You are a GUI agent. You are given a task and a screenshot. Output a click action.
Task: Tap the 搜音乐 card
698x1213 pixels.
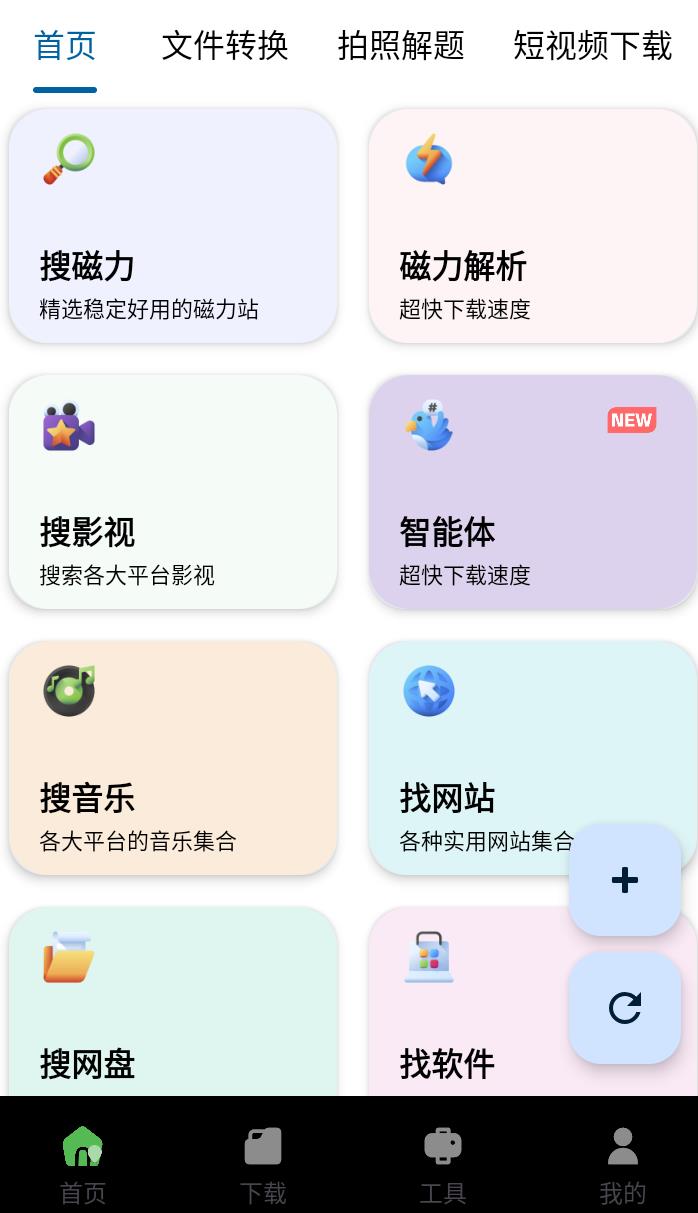point(173,758)
